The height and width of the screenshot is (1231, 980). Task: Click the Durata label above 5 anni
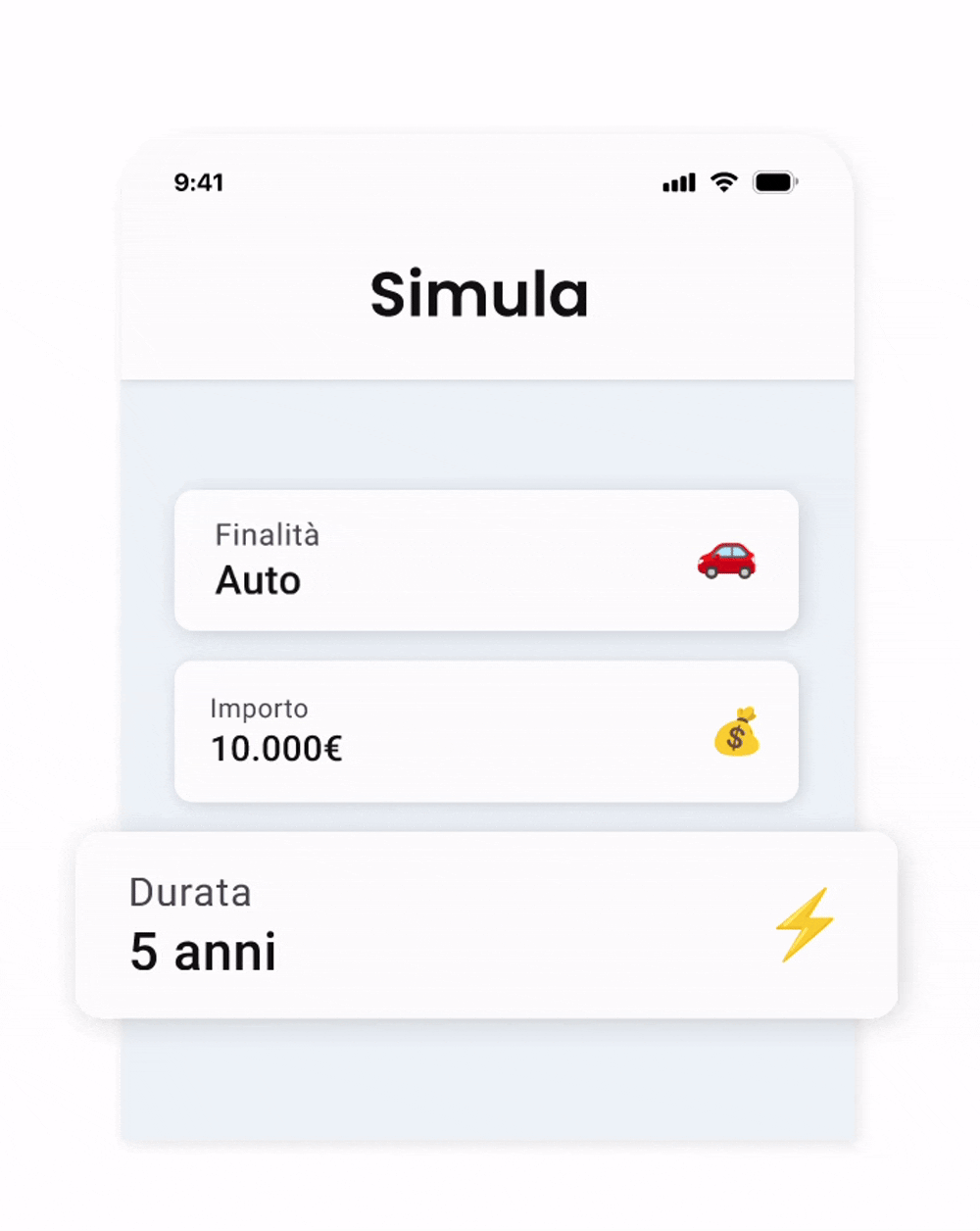[191, 893]
